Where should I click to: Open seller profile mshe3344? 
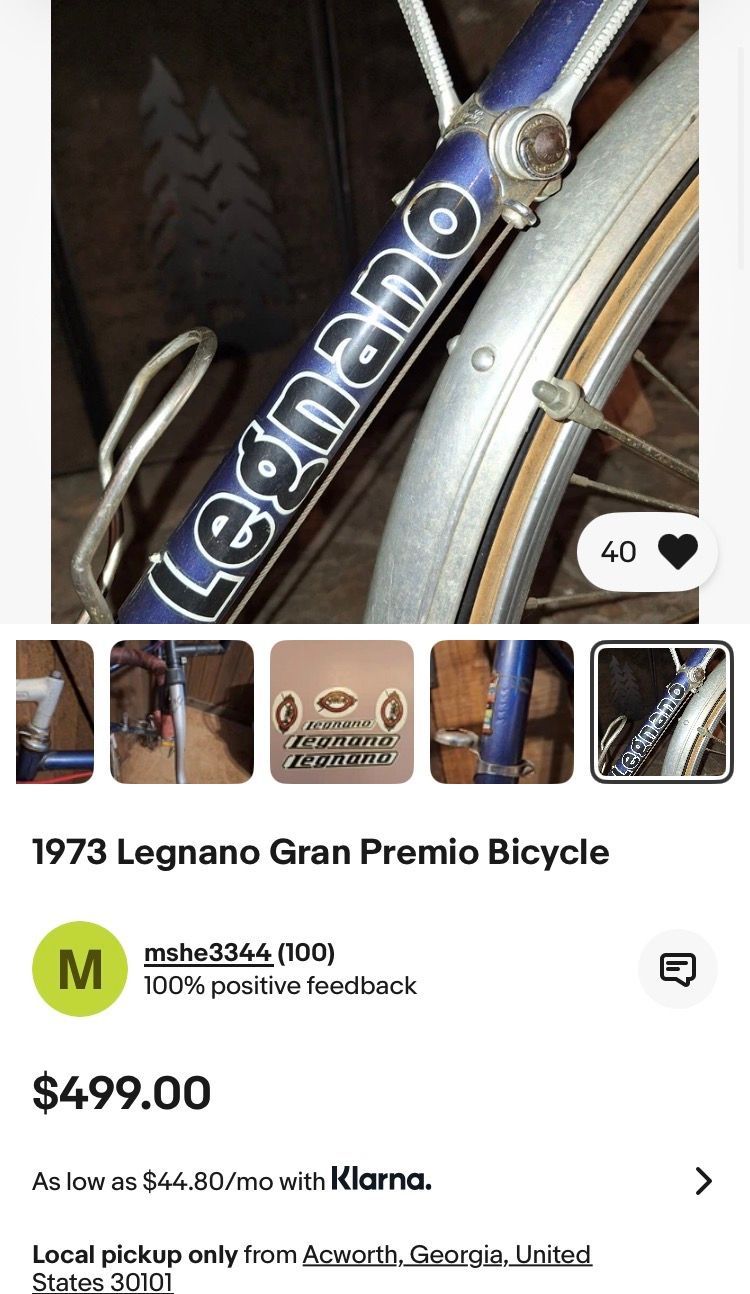[208, 953]
